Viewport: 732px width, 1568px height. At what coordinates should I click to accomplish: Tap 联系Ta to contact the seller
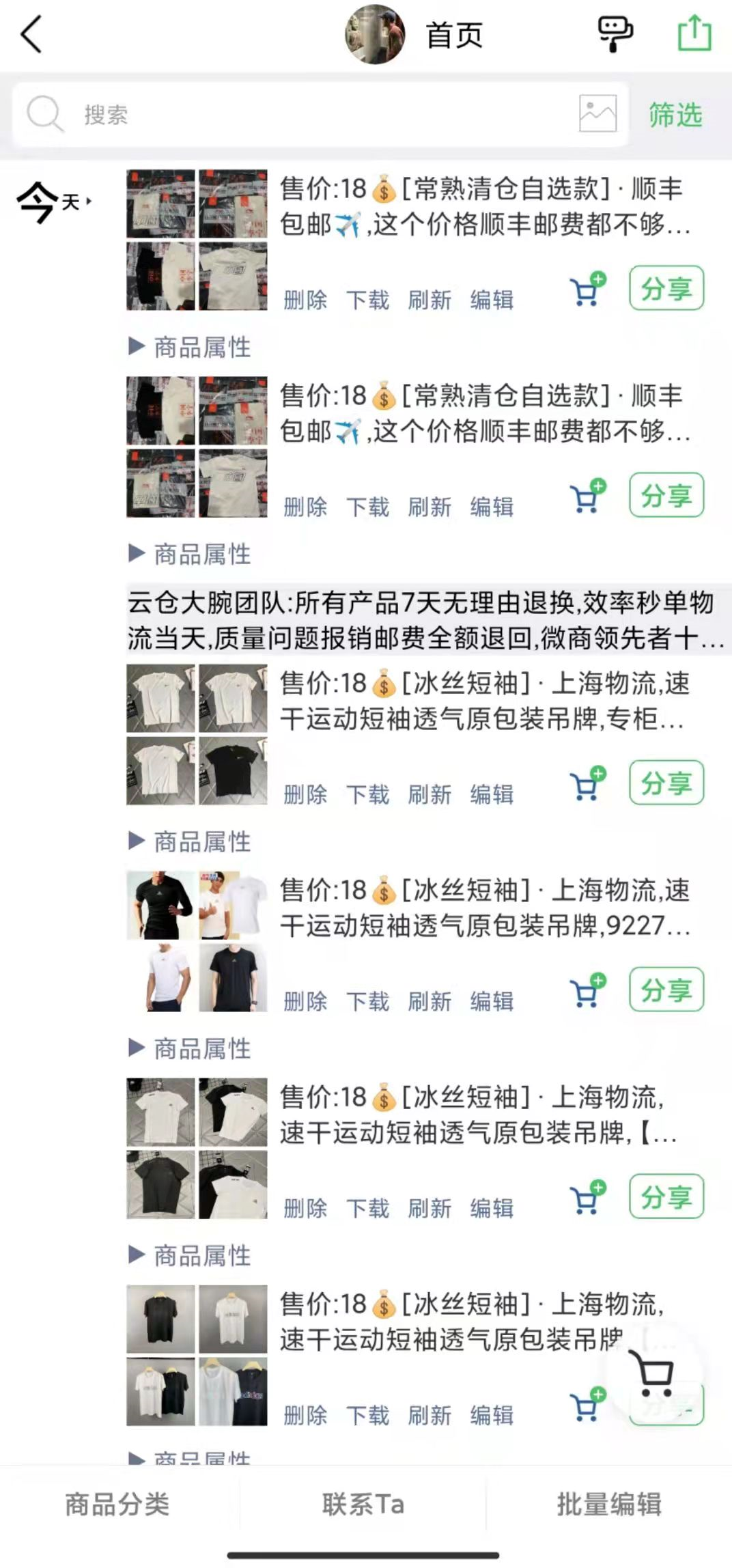(363, 1504)
